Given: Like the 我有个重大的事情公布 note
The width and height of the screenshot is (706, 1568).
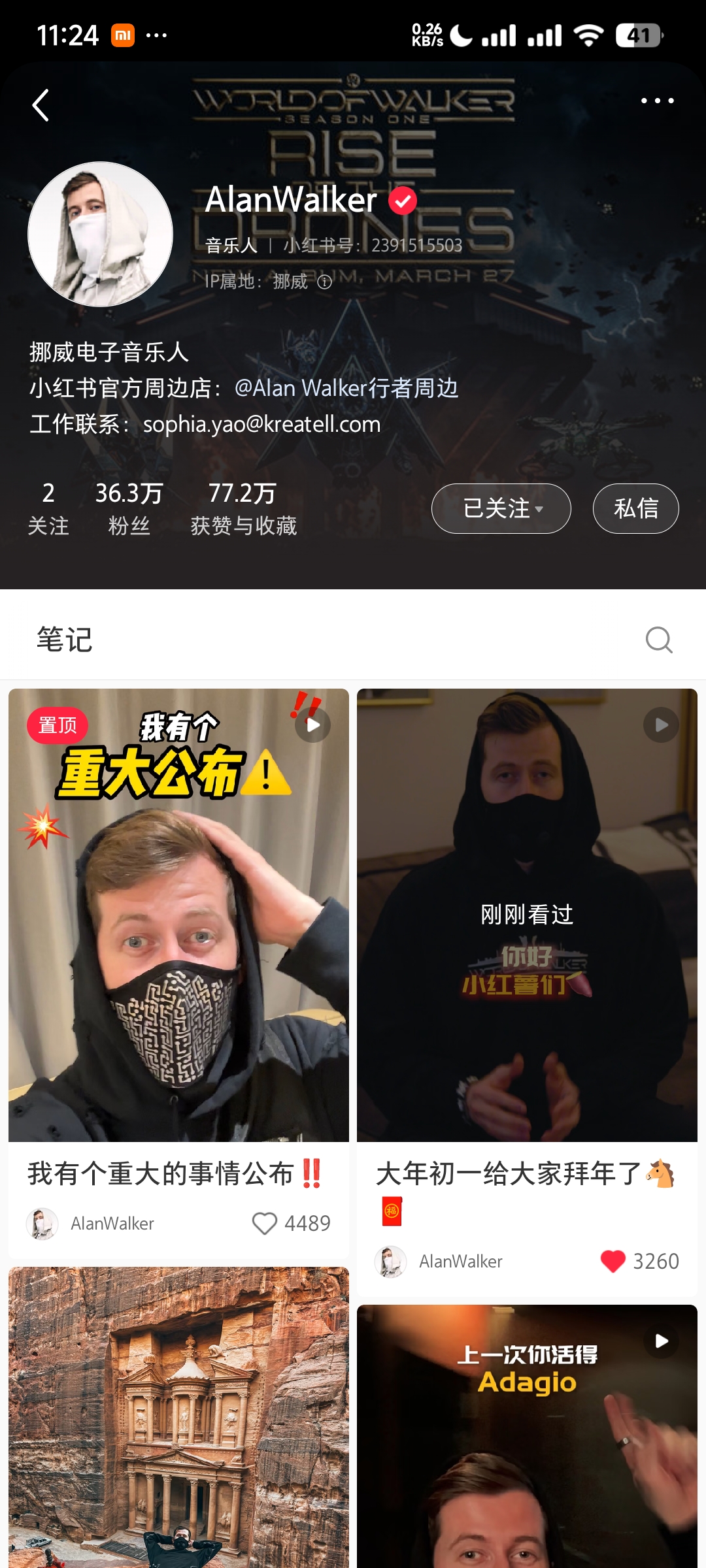Looking at the screenshot, I should pos(265,1223).
